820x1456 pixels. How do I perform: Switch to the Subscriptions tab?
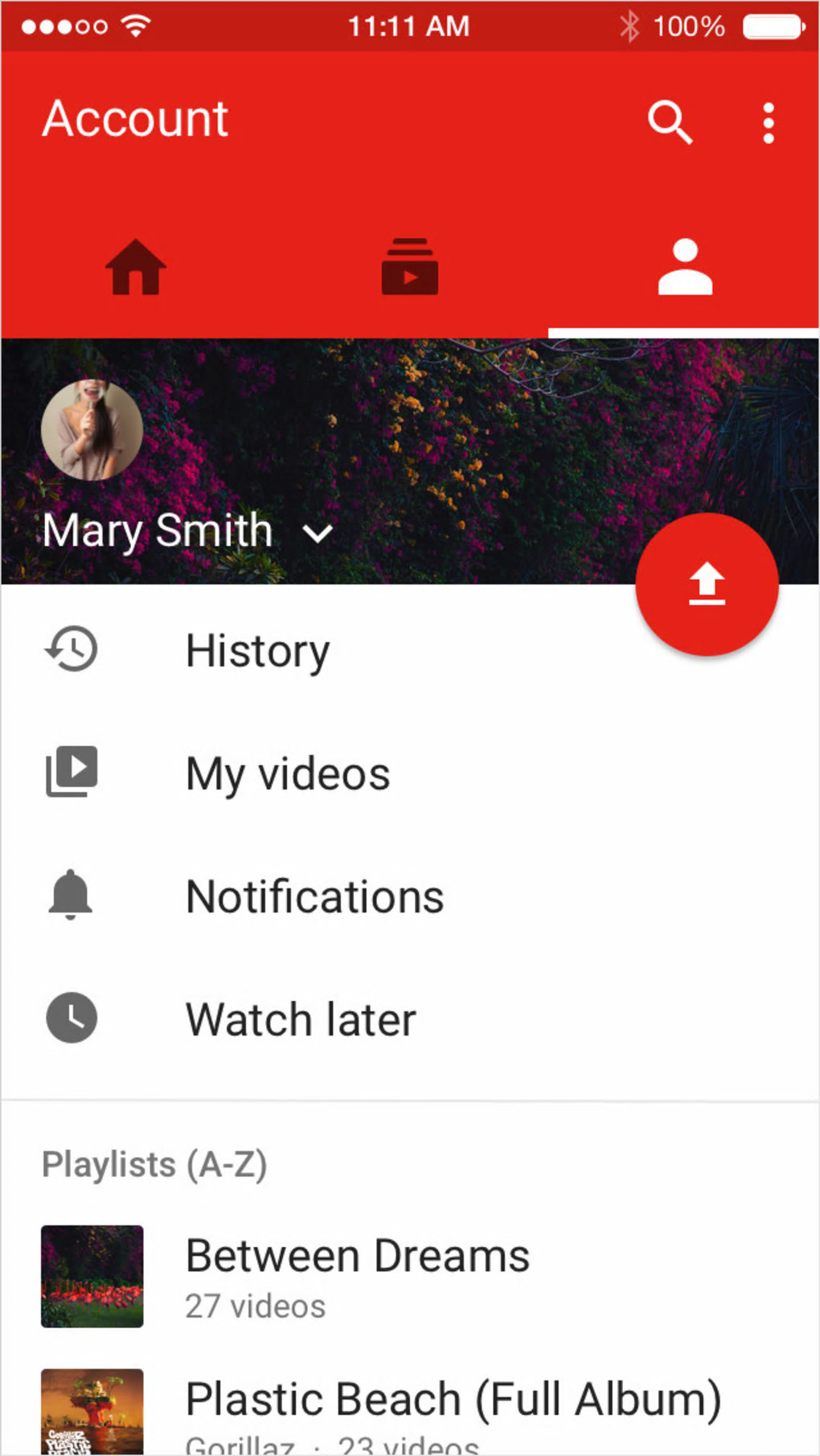pos(410,268)
